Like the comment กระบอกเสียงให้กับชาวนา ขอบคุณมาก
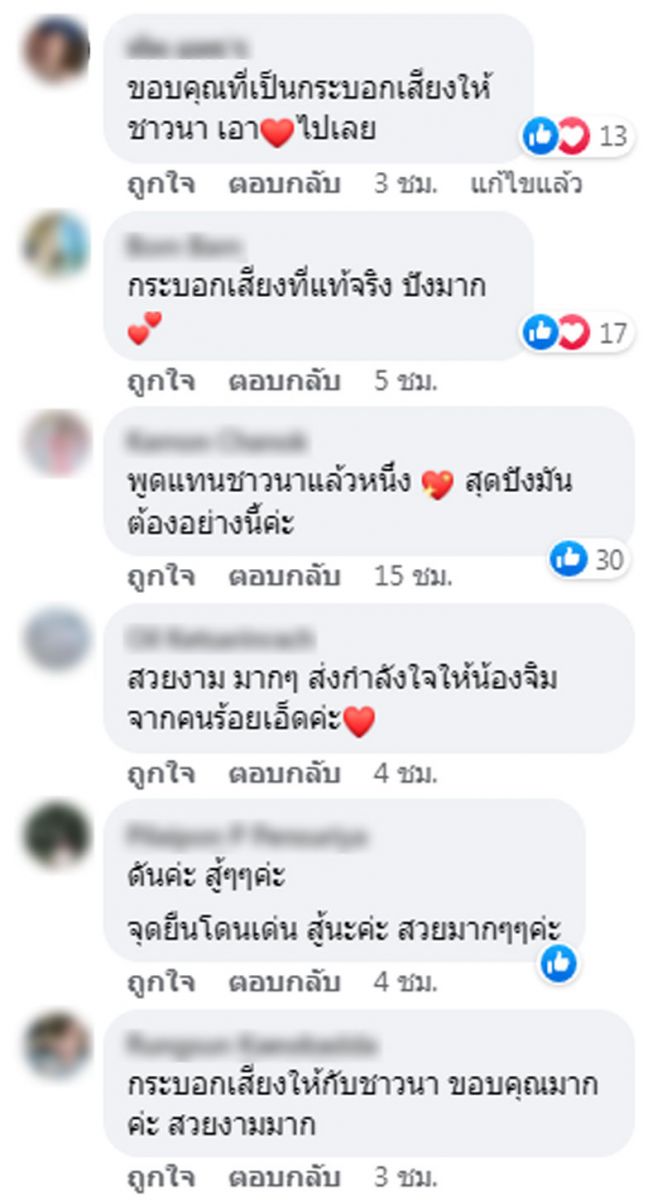662x1200 pixels. [161, 1175]
